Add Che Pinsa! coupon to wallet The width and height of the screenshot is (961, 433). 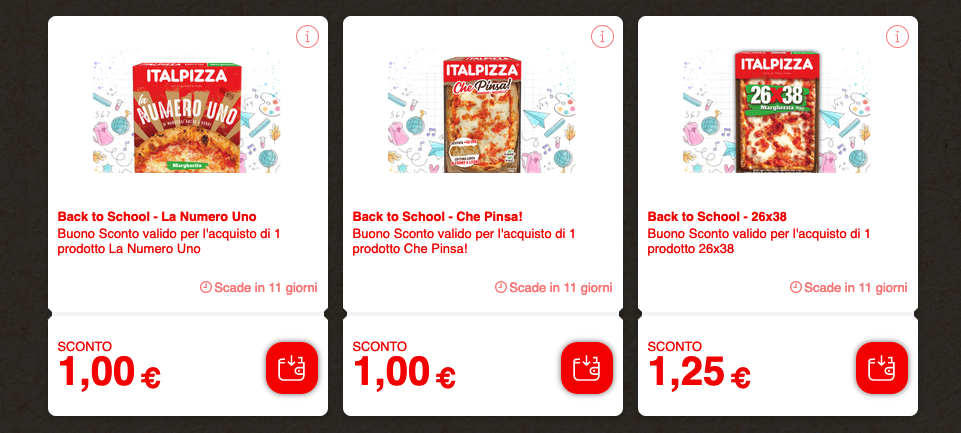point(586,367)
